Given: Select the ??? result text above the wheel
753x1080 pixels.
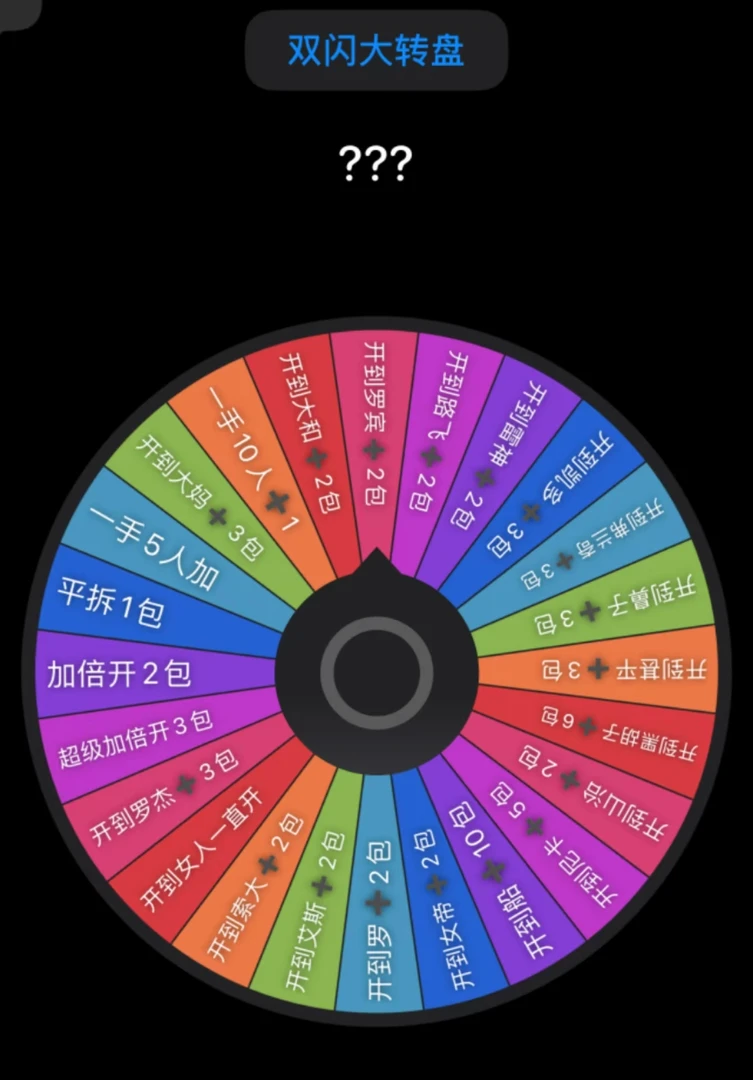Looking at the screenshot, I should pyautogui.click(x=375, y=162).
